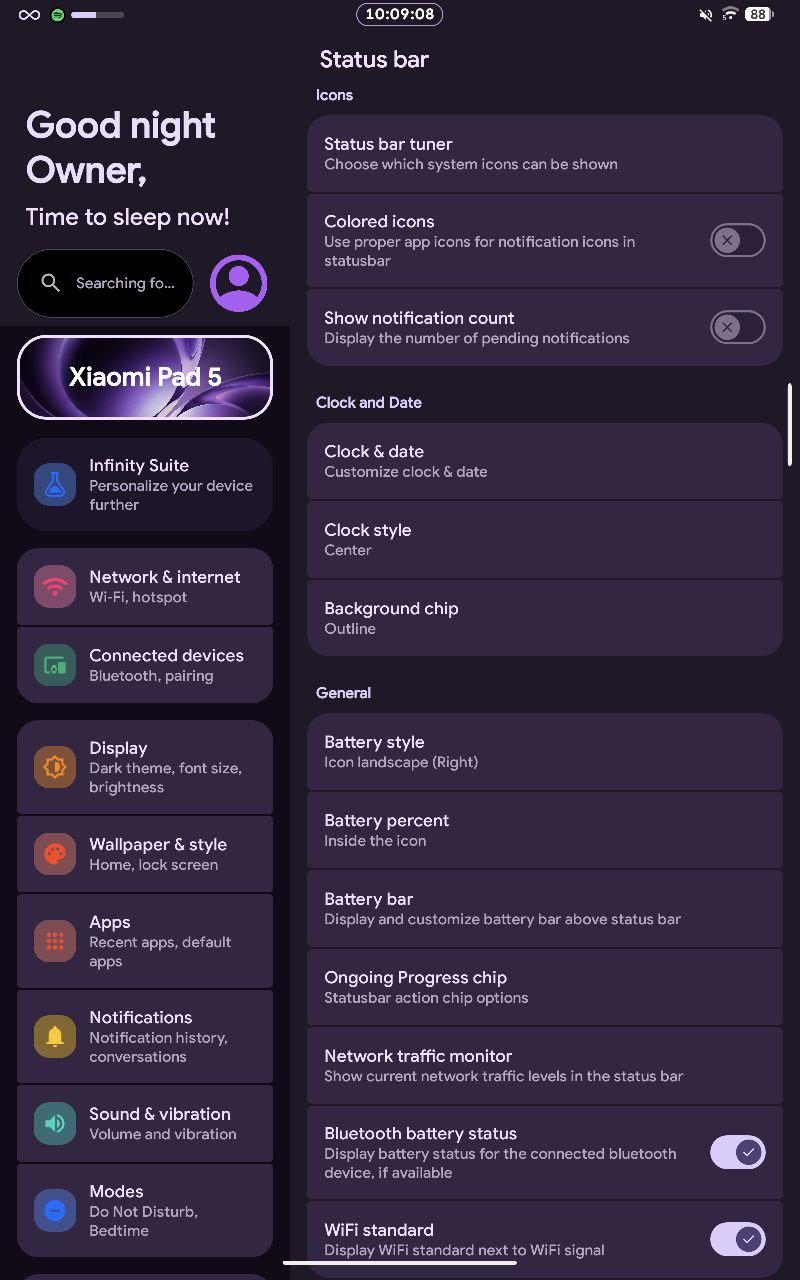Disable Bluetooth battery status
The image size is (800, 1280).
pos(737,1152)
